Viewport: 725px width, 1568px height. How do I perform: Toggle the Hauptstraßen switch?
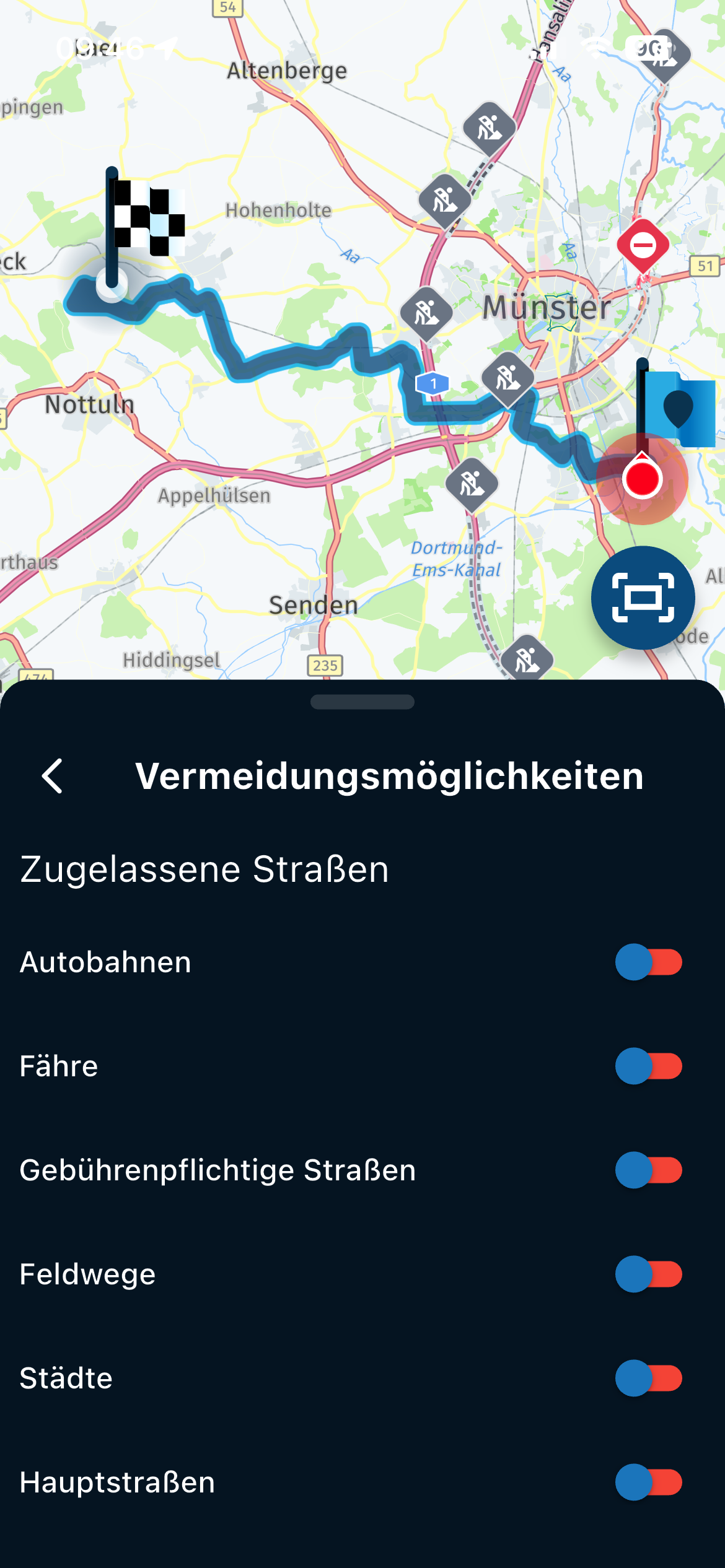tap(648, 1483)
